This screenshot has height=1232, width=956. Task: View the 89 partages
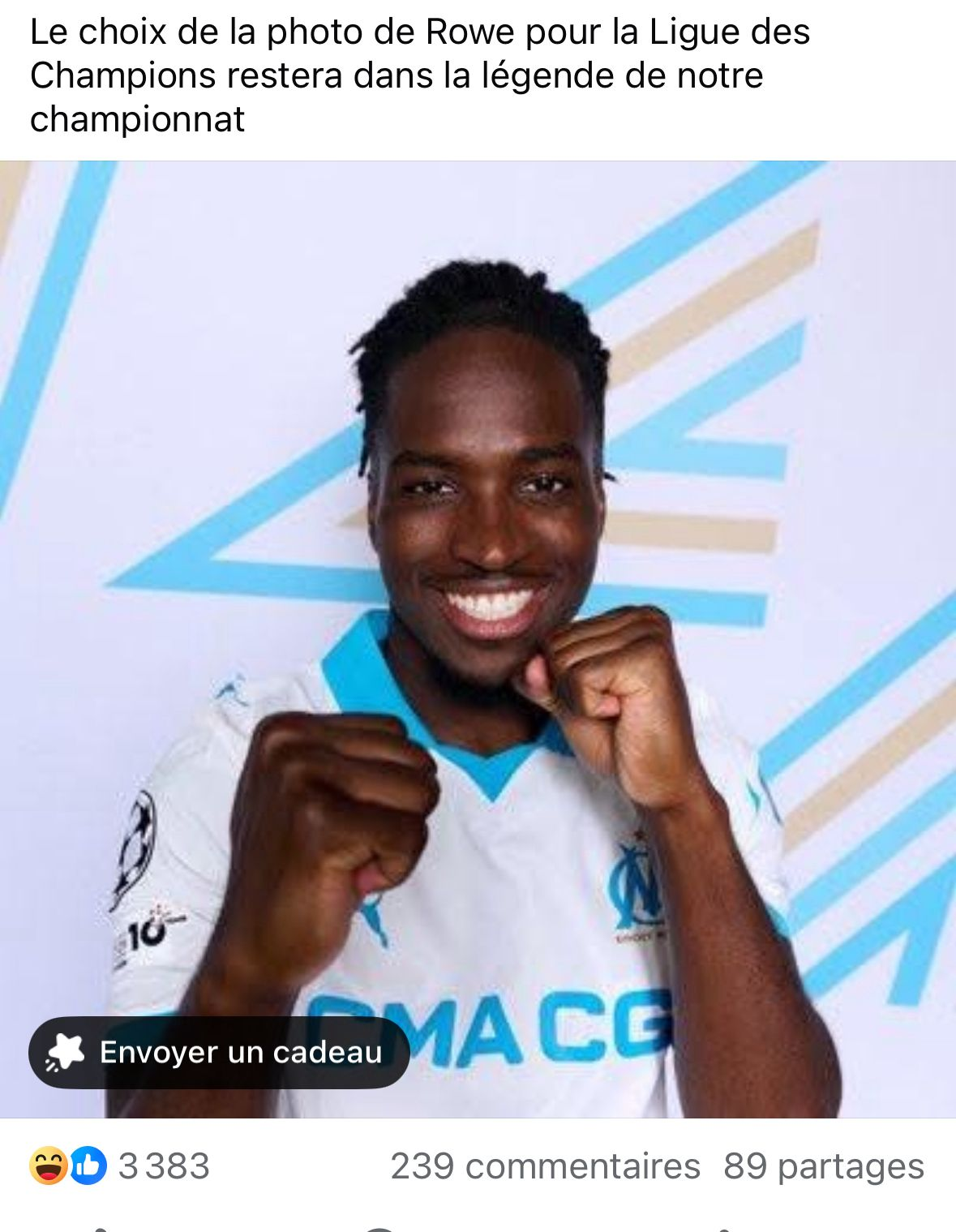(x=823, y=1166)
